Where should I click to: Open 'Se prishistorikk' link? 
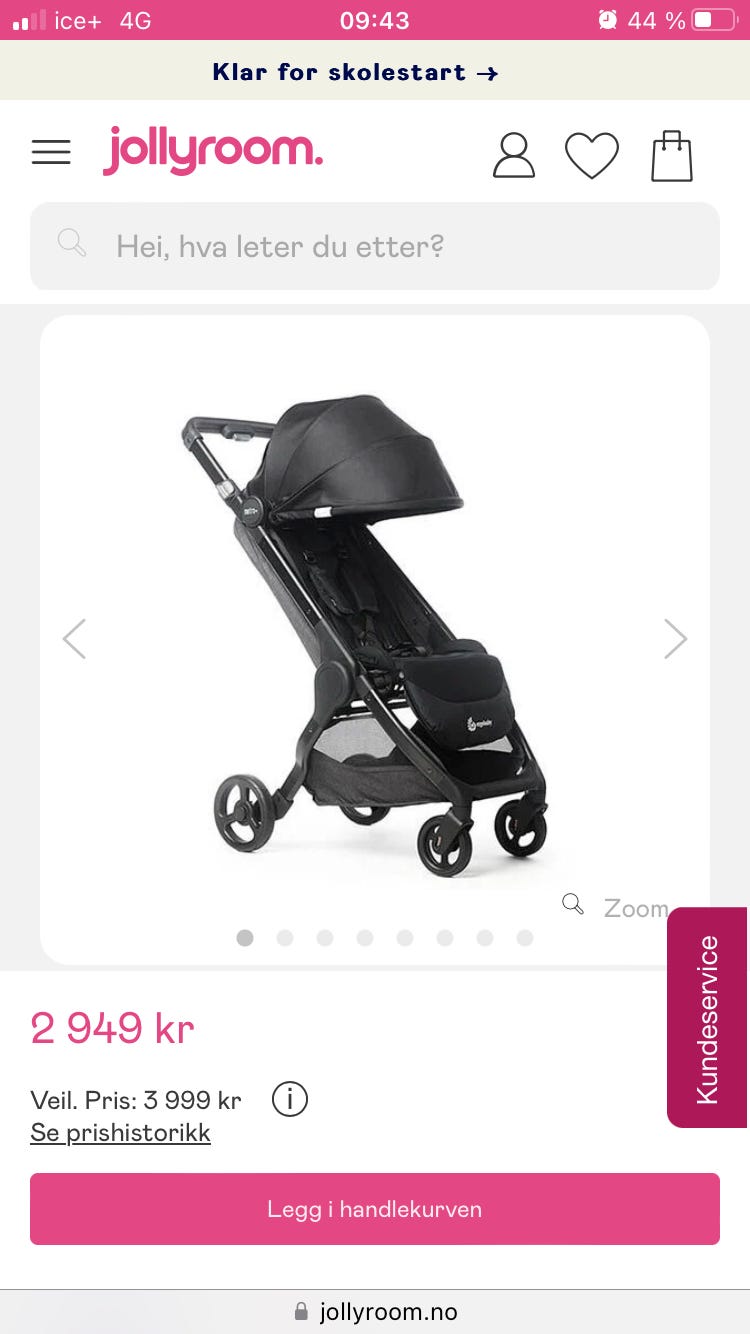click(121, 1133)
